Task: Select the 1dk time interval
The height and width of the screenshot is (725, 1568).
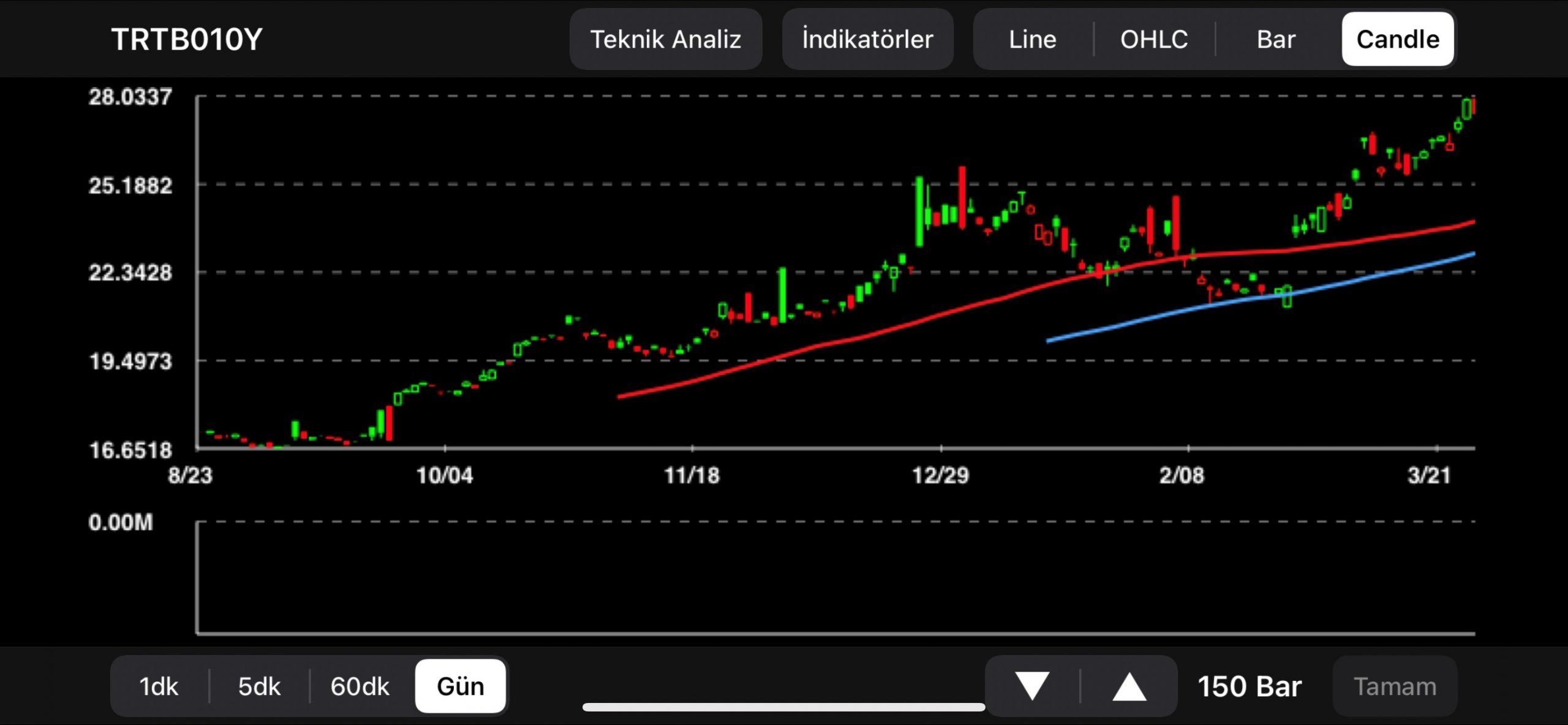Action: [x=159, y=686]
